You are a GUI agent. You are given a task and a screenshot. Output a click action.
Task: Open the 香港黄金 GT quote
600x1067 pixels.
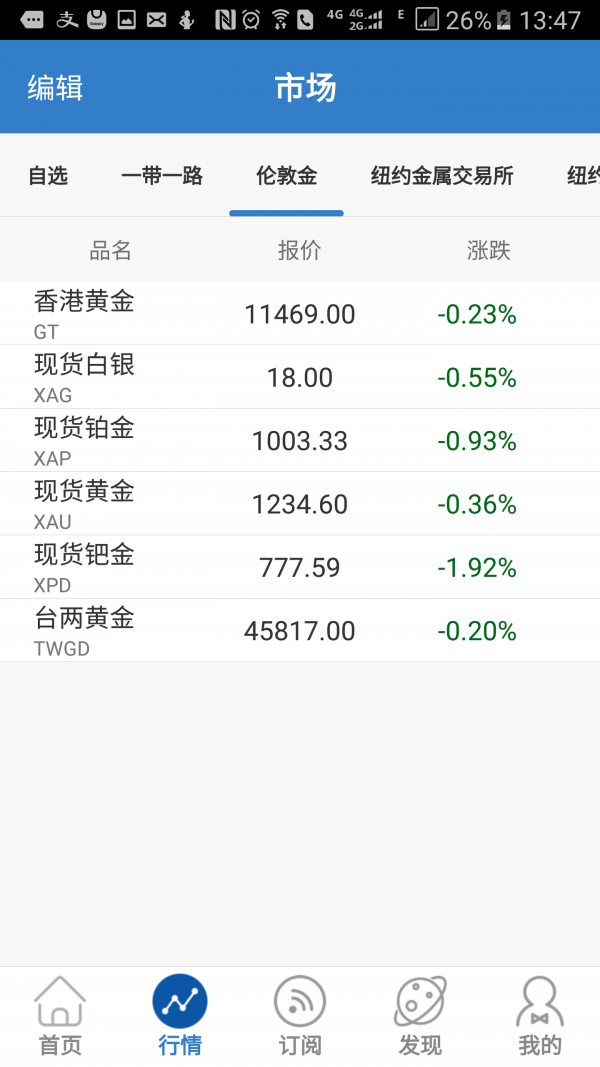pyautogui.click(x=300, y=314)
